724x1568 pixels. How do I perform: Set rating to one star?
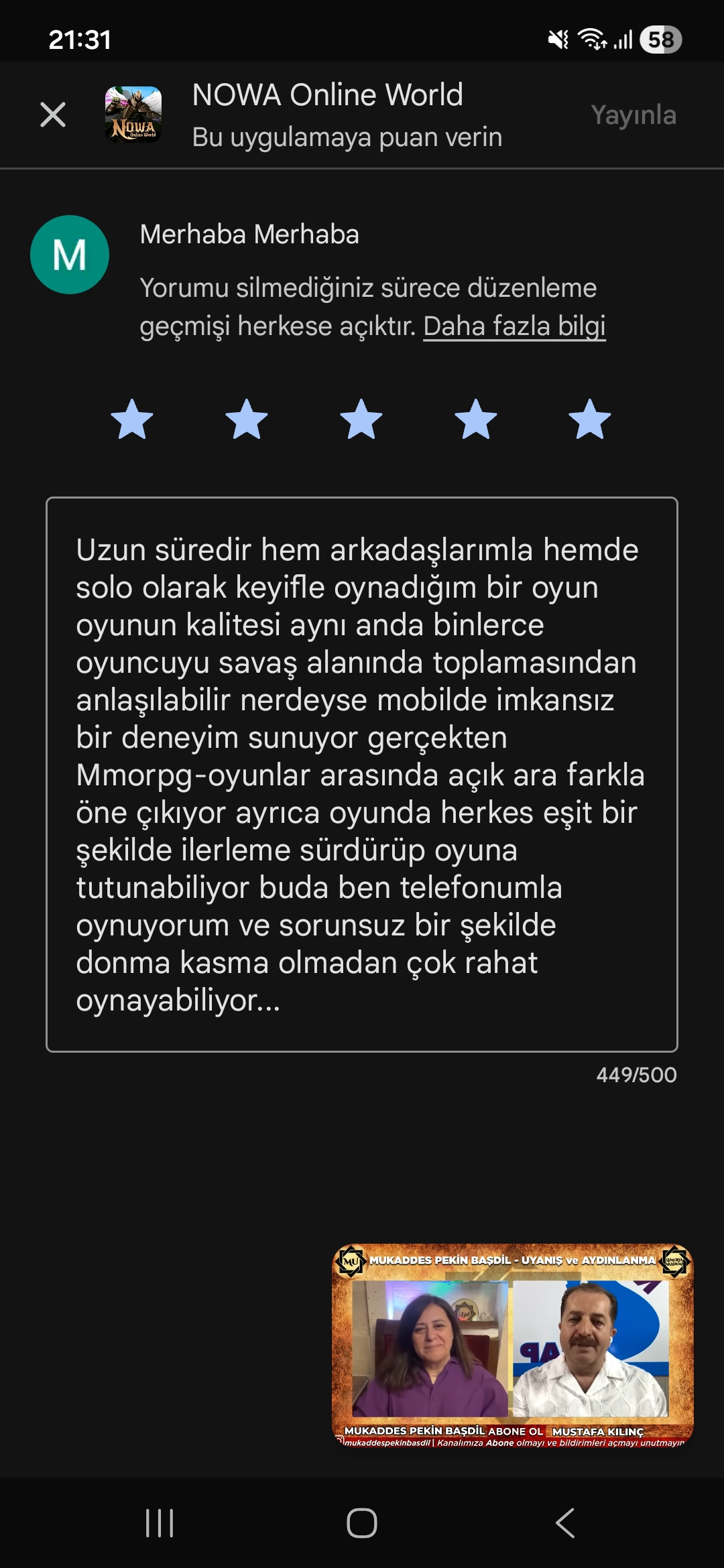point(132,419)
